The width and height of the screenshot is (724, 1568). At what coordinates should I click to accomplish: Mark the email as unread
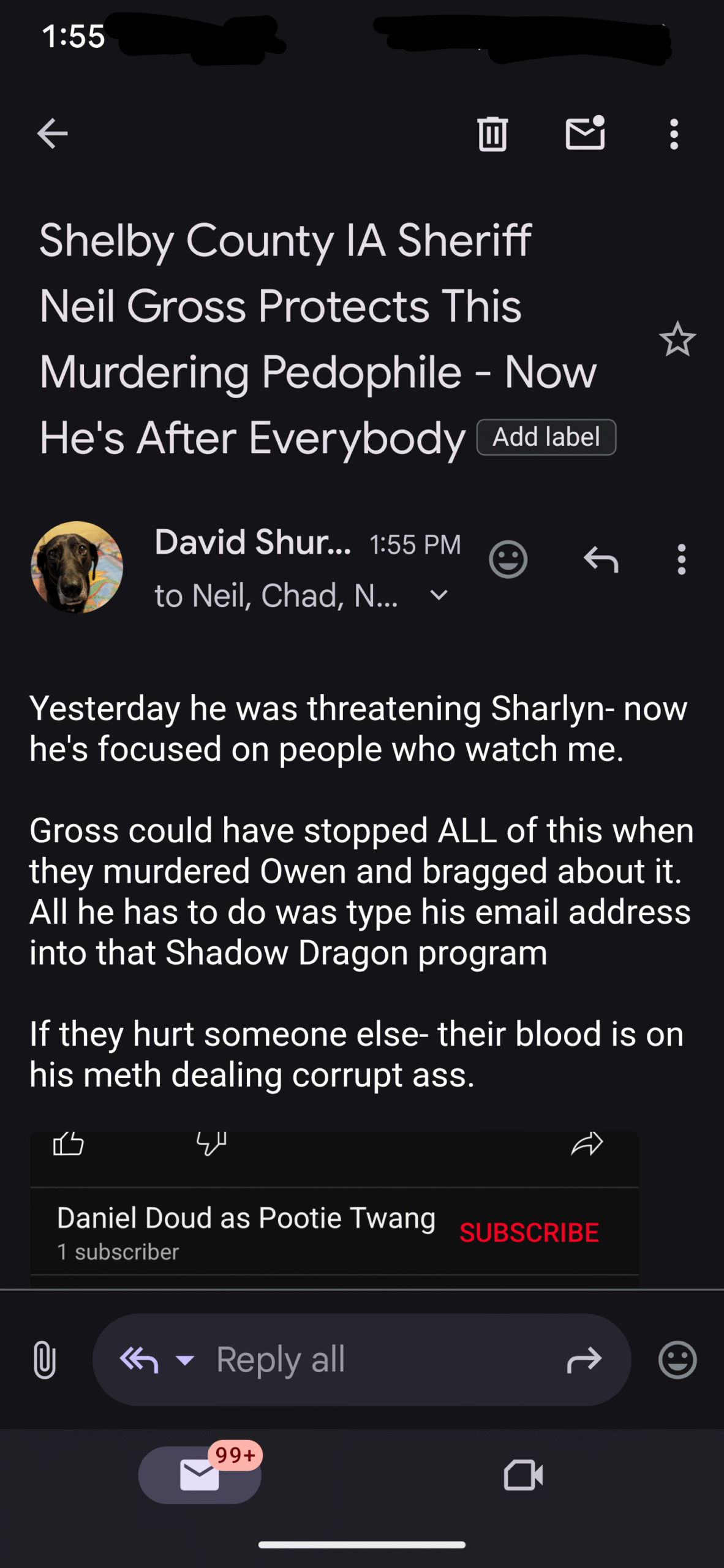(585, 133)
